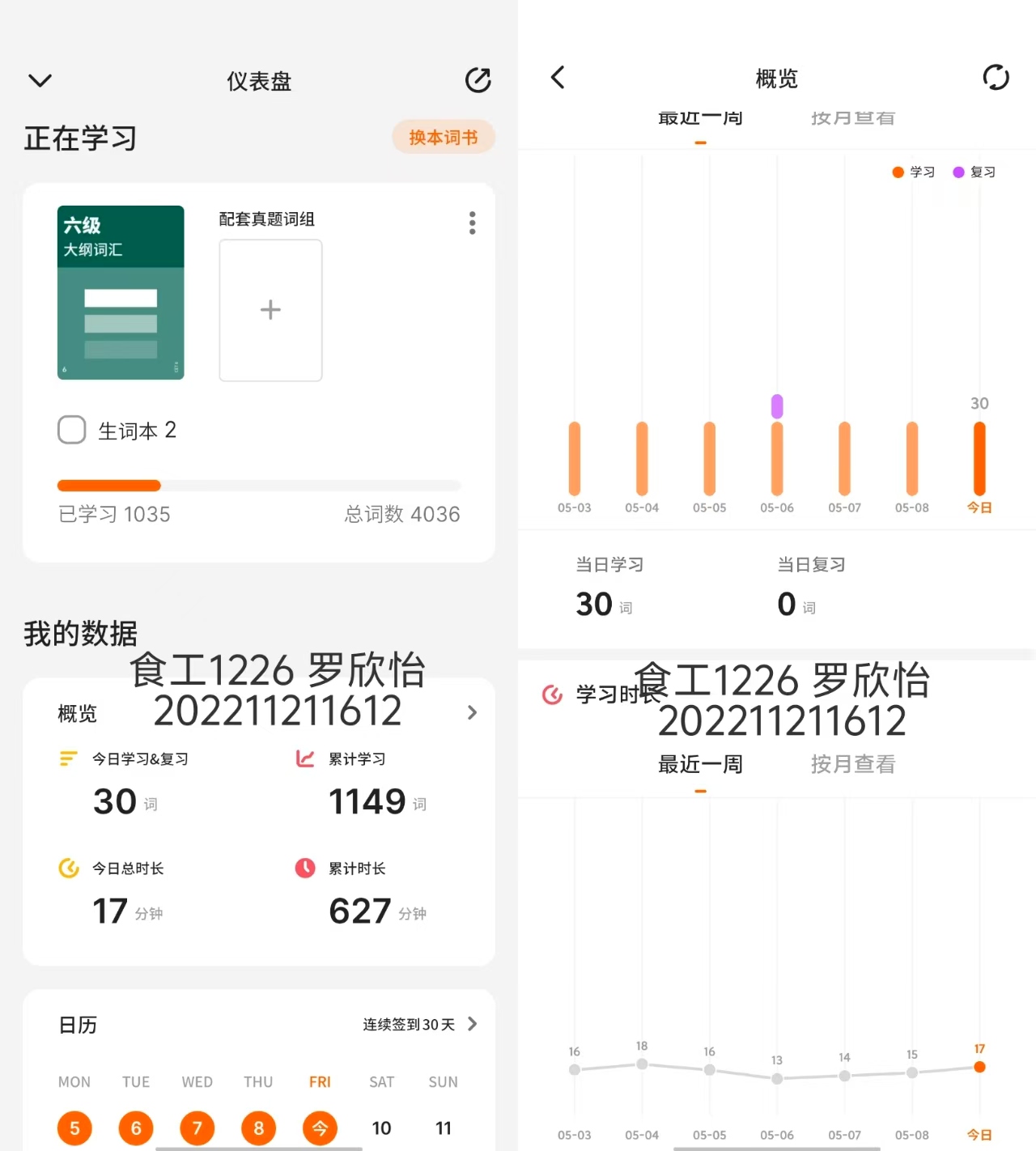1036x1151 pixels.
Task: Check the 生词本 2 checkbox
Action: [71, 430]
